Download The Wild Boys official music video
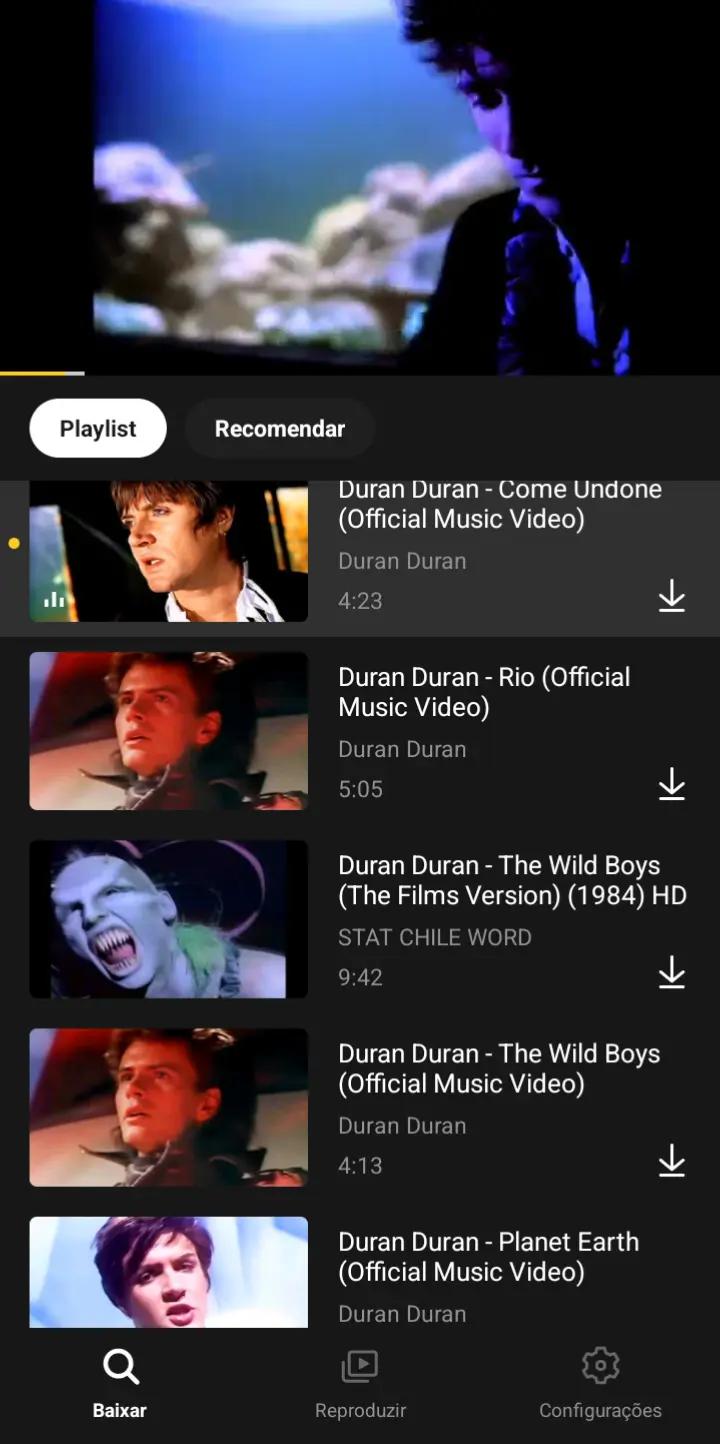 click(672, 1161)
